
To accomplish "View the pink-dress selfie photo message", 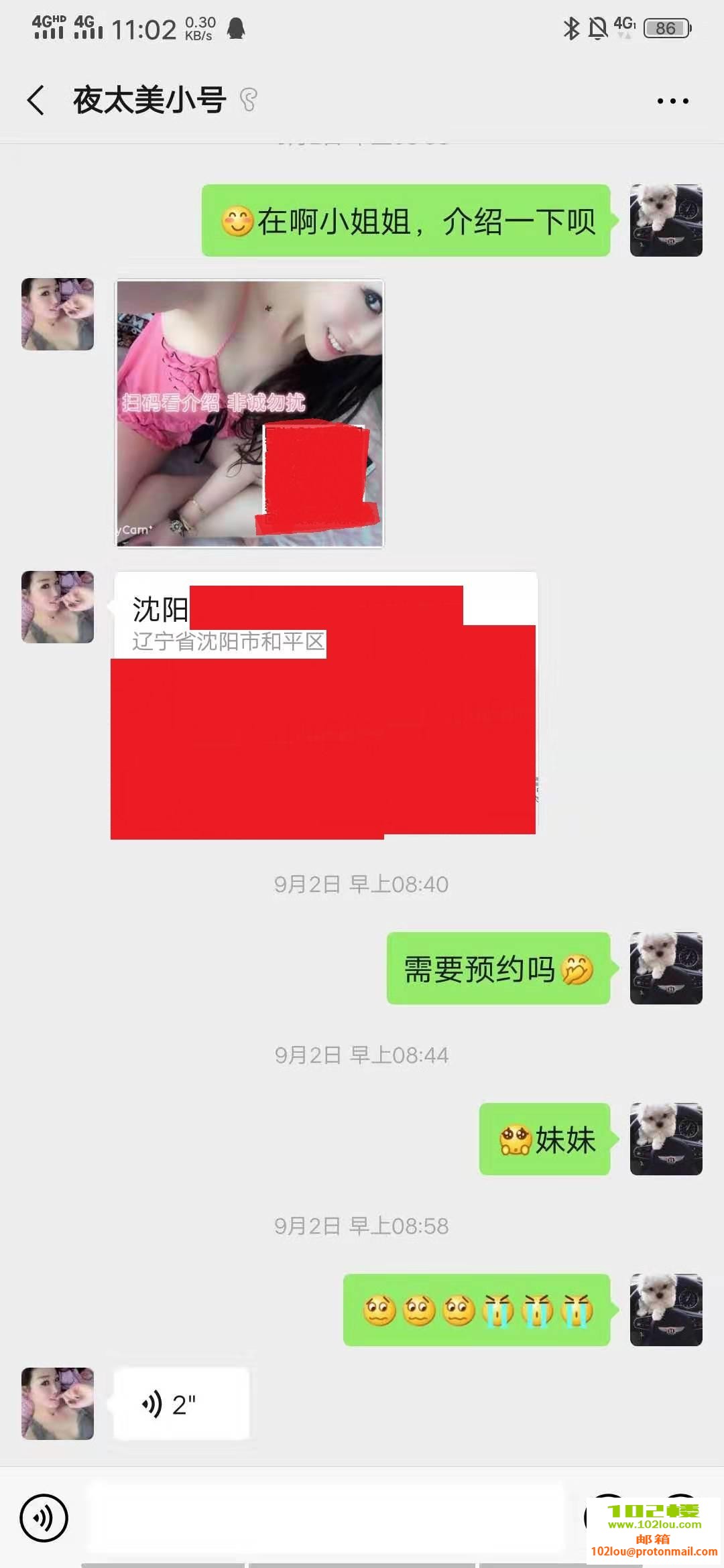I will (249, 412).
